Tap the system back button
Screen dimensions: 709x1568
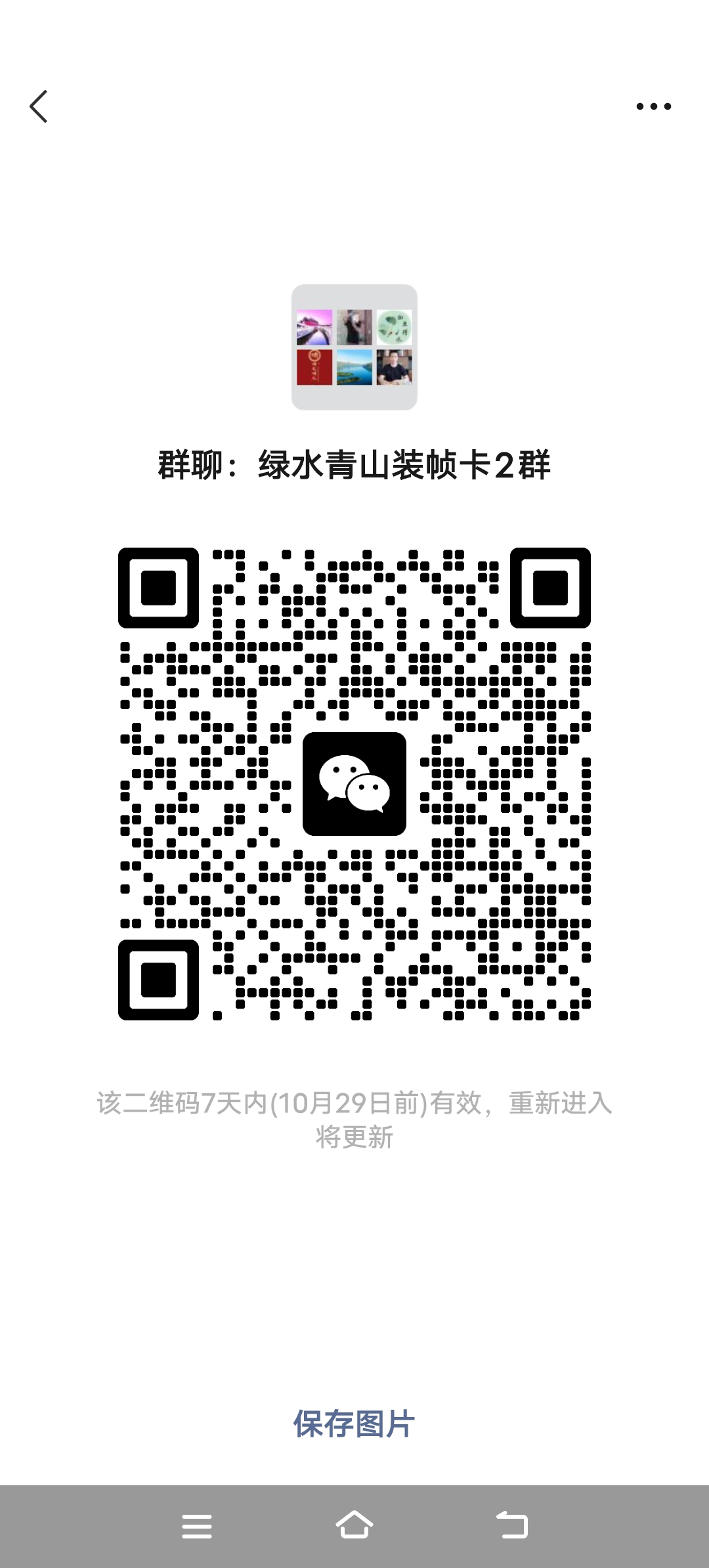[x=512, y=1525]
